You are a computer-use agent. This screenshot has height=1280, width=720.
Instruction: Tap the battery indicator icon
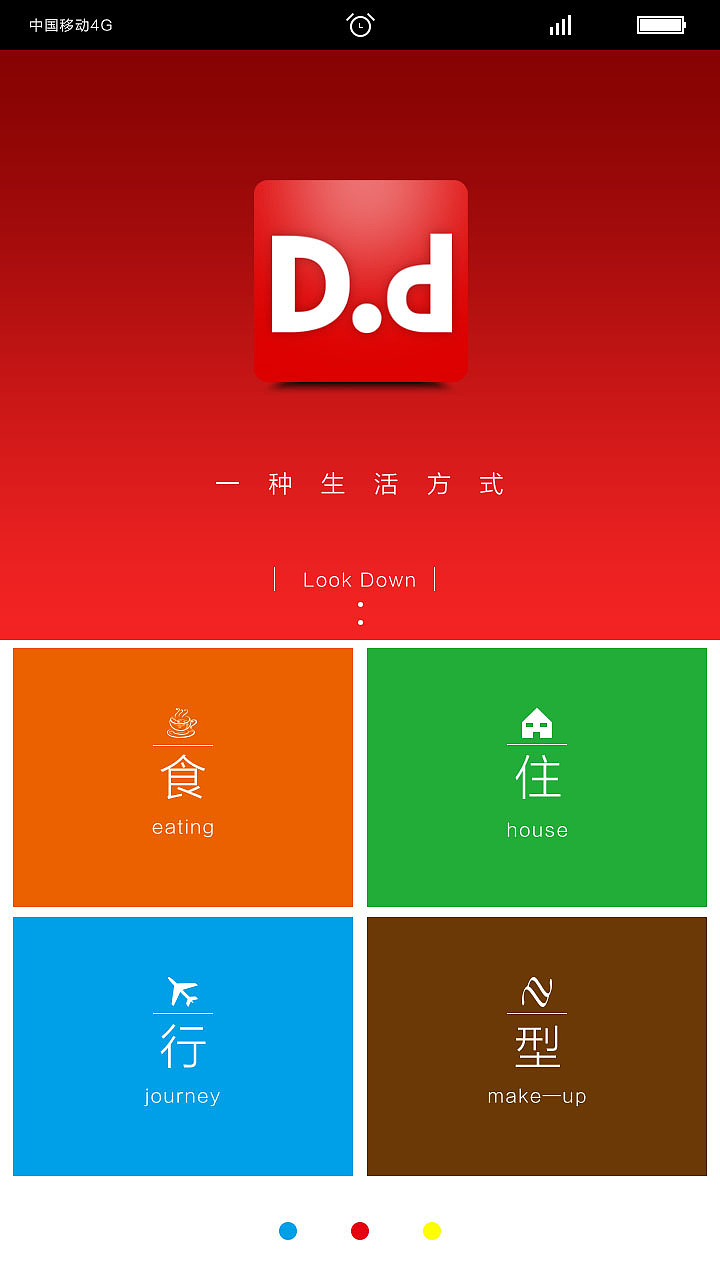660,25
